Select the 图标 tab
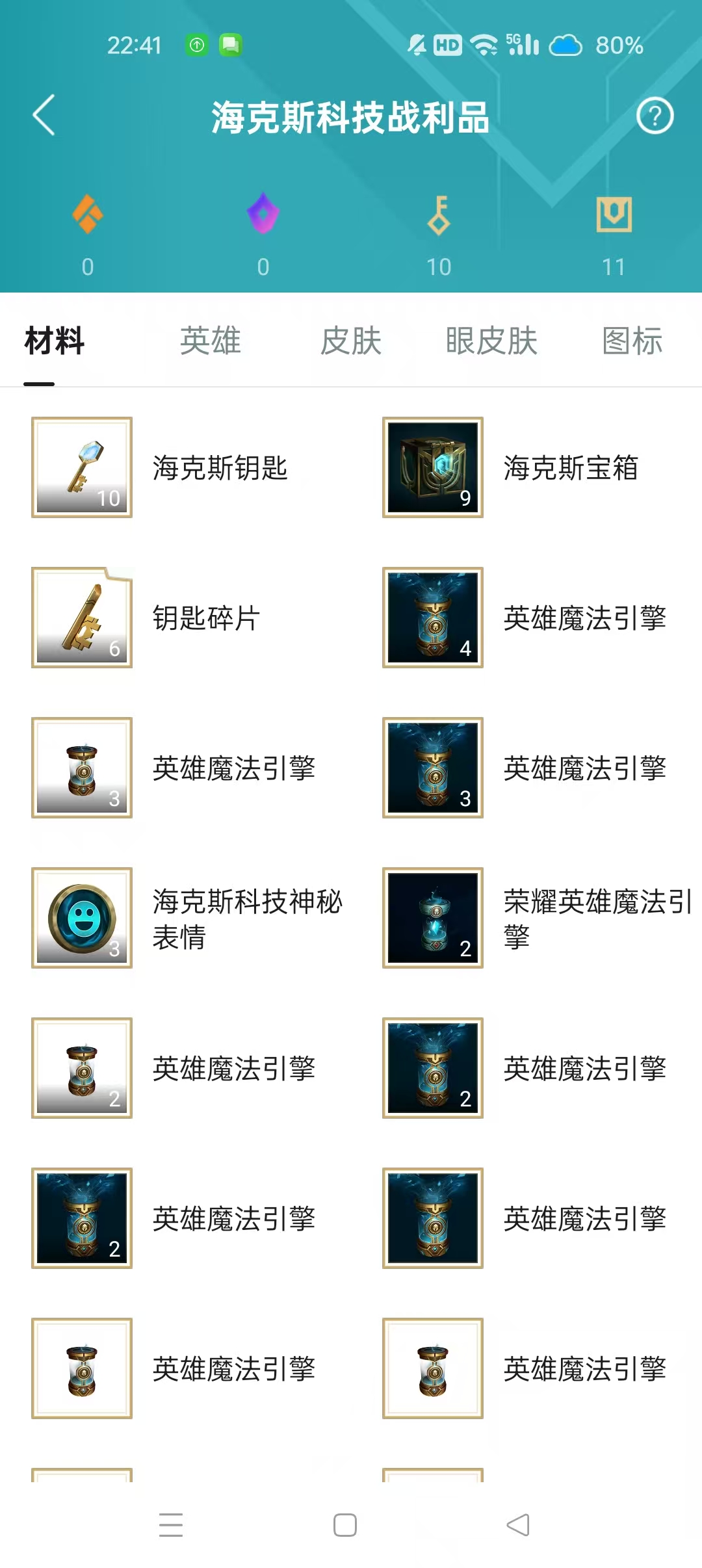Viewport: 702px width, 1568px height. (632, 341)
